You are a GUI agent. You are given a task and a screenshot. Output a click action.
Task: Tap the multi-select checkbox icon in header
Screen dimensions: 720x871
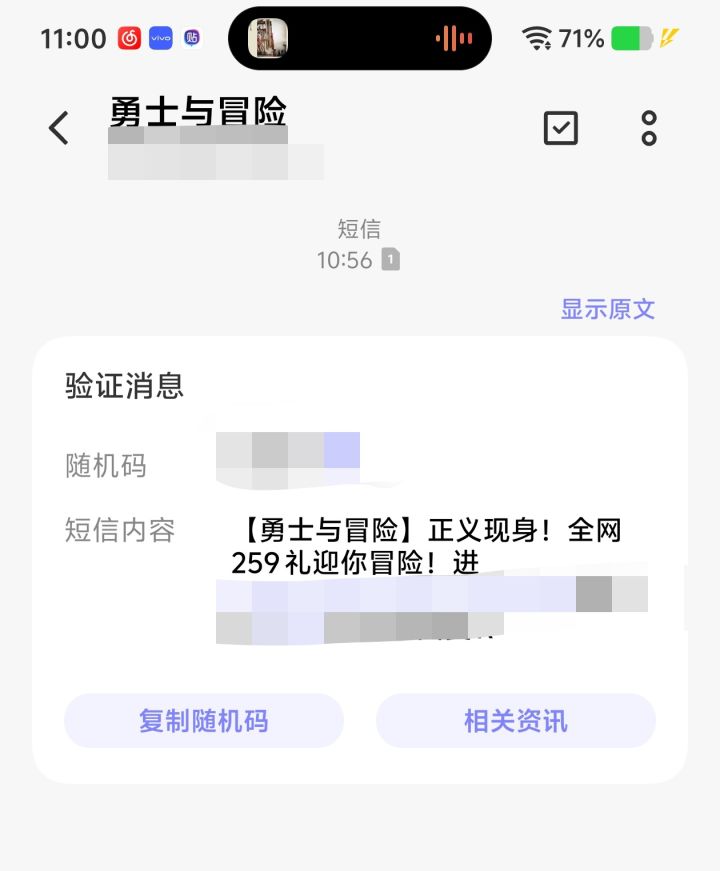(x=561, y=128)
